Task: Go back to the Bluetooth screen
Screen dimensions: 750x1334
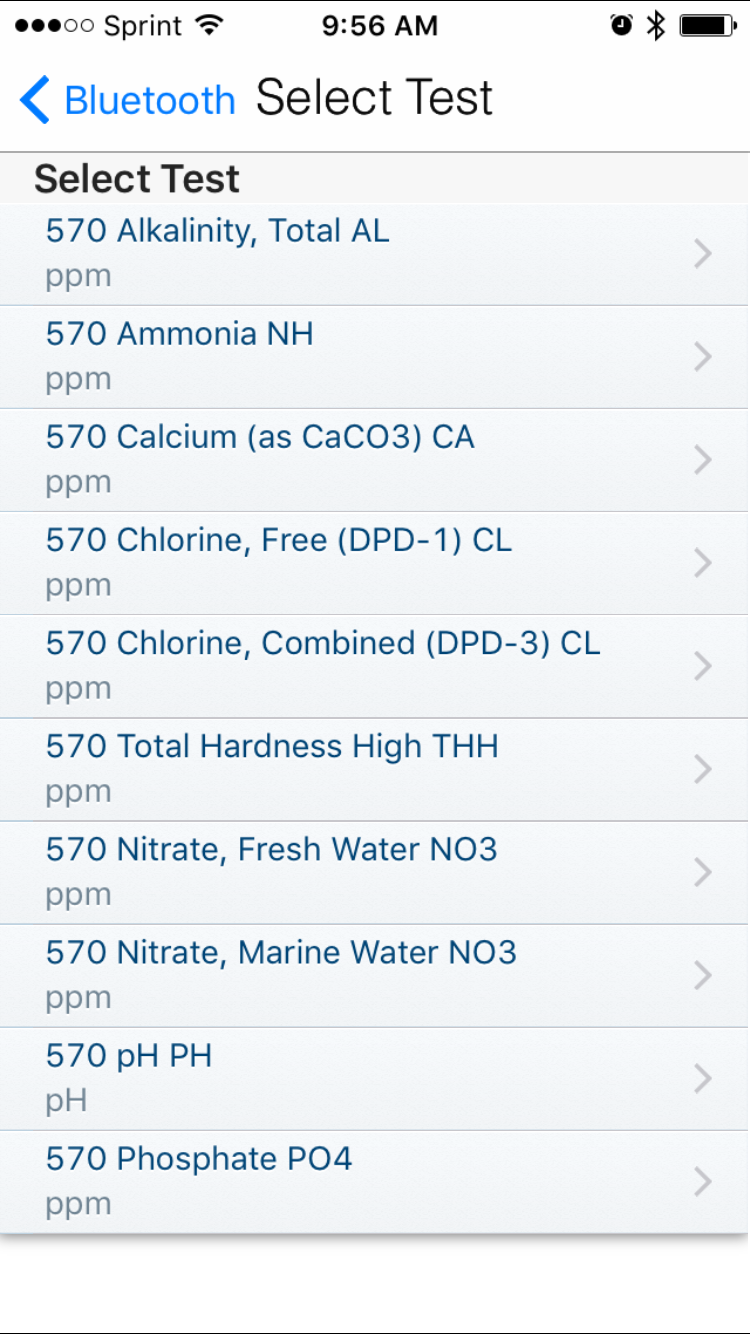Action: (x=127, y=100)
